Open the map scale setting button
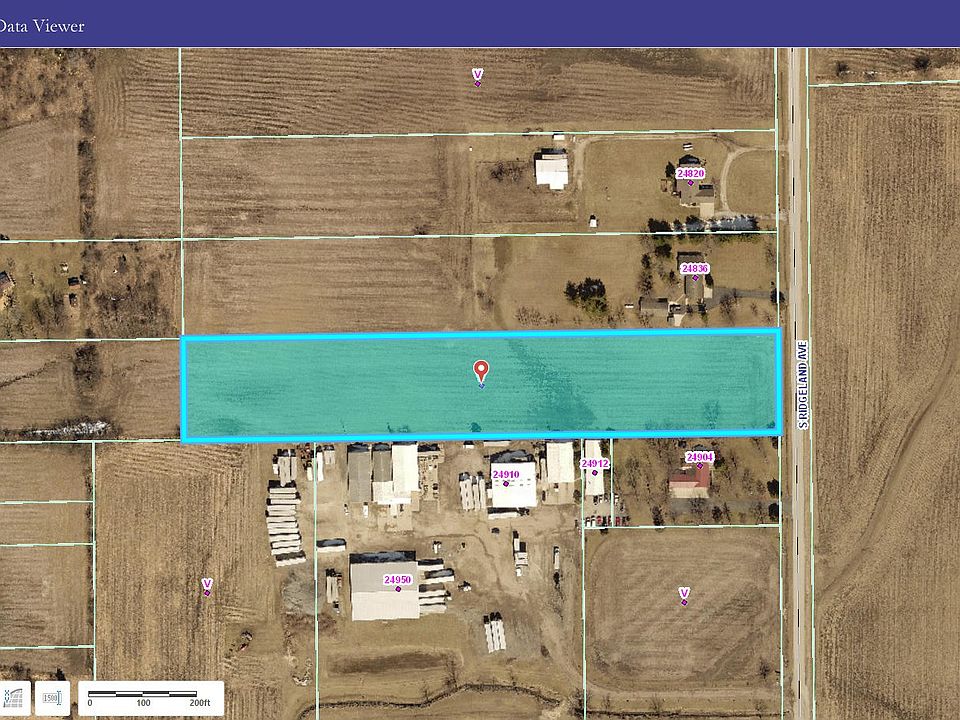 [51, 697]
